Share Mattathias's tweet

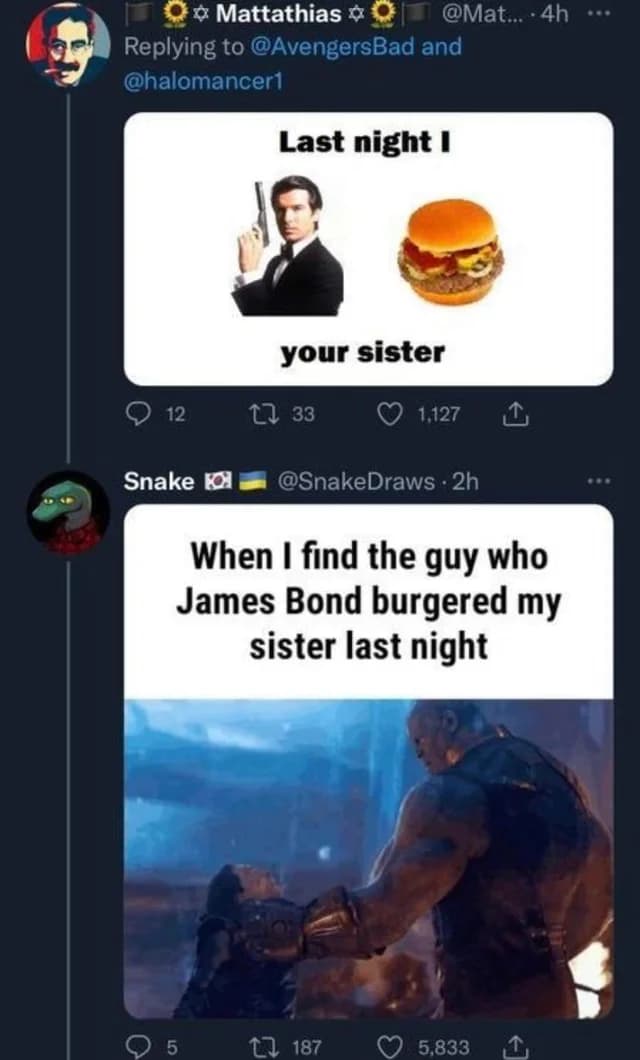(x=516, y=412)
